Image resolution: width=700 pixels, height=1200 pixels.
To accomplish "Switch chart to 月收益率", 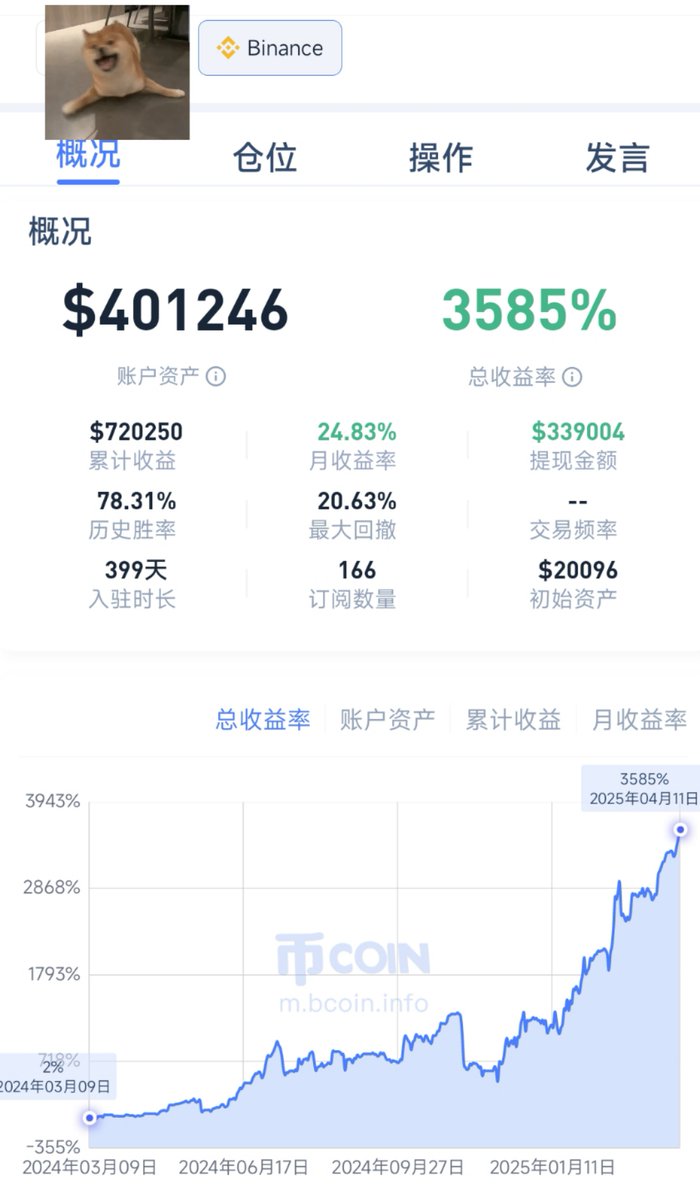I will 639,719.
